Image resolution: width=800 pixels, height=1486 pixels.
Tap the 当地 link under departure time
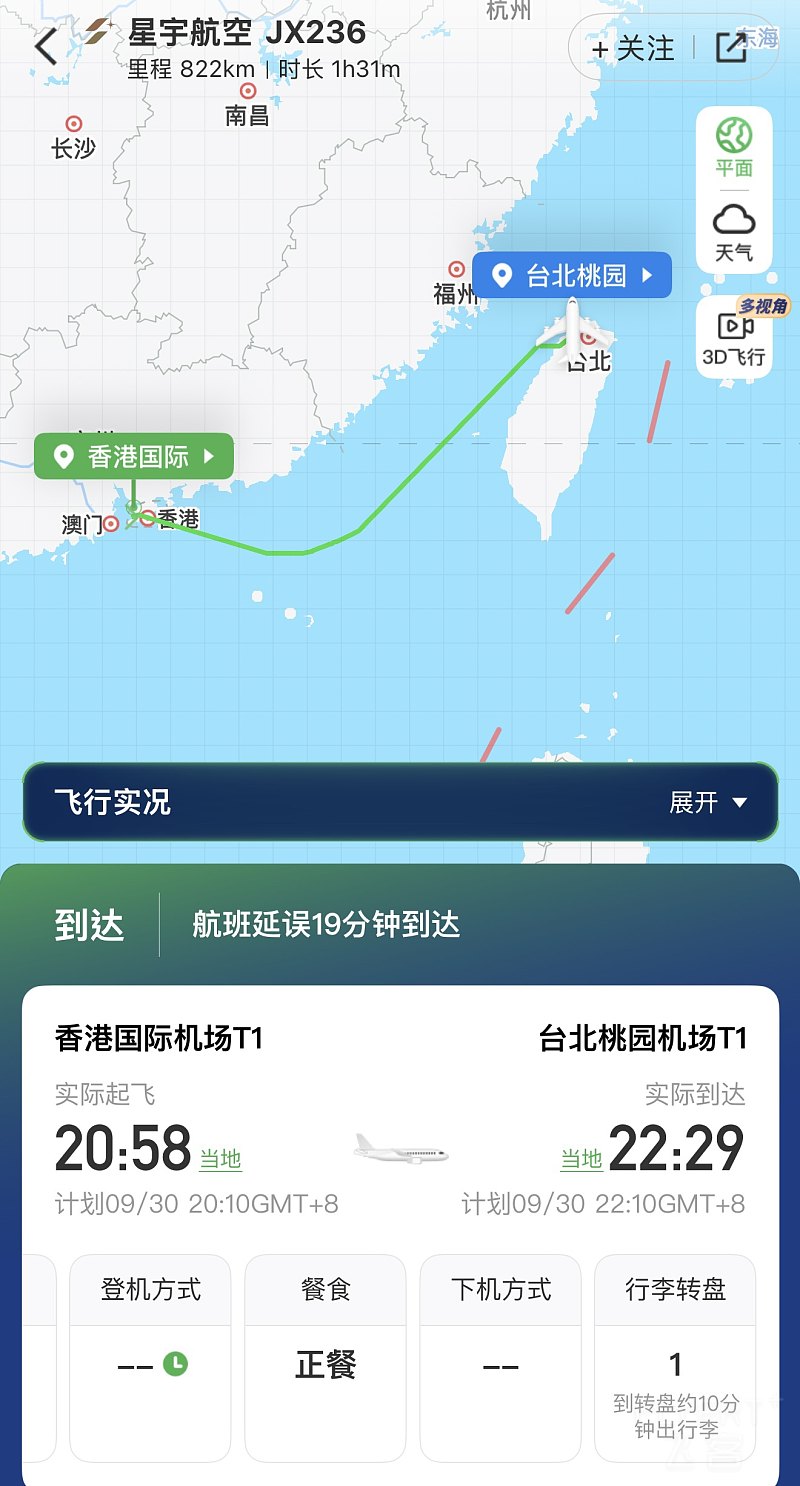(x=220, y=1159)
